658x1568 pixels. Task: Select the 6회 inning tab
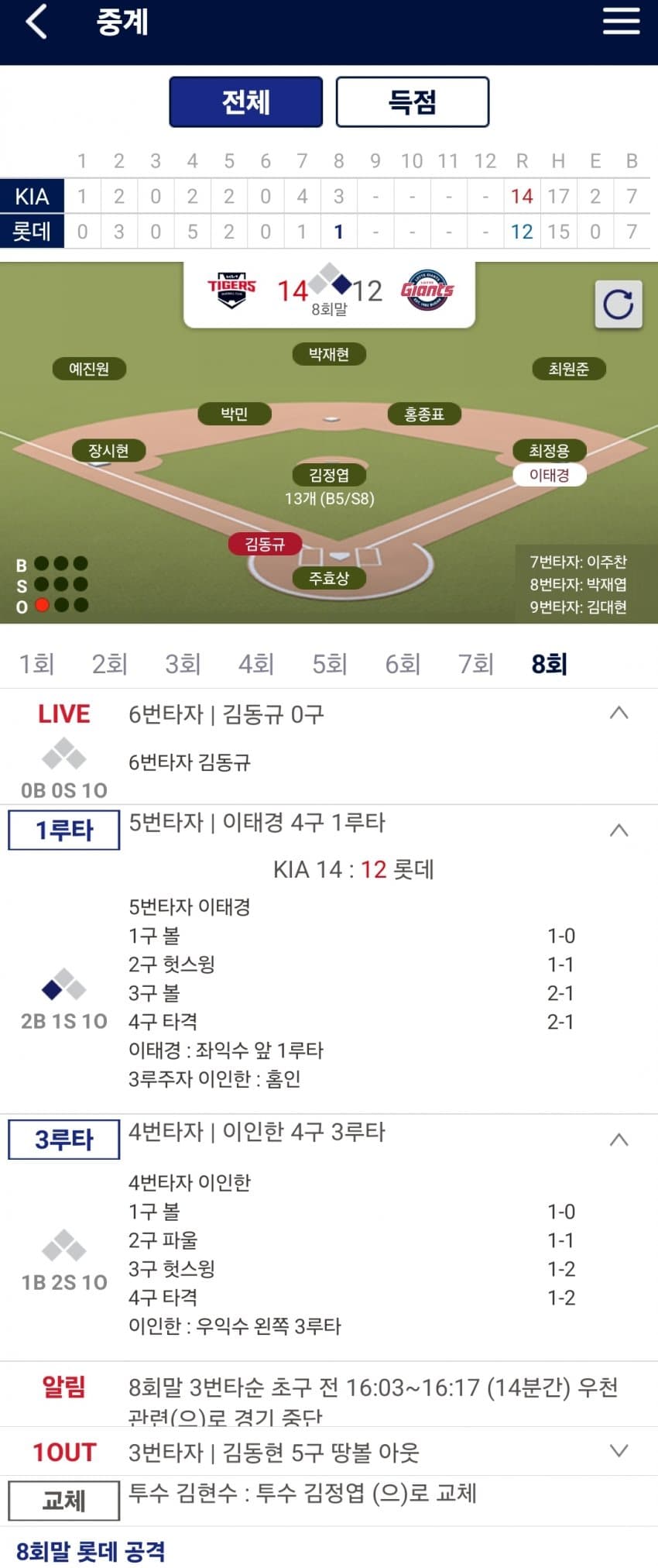pos(403,664)
